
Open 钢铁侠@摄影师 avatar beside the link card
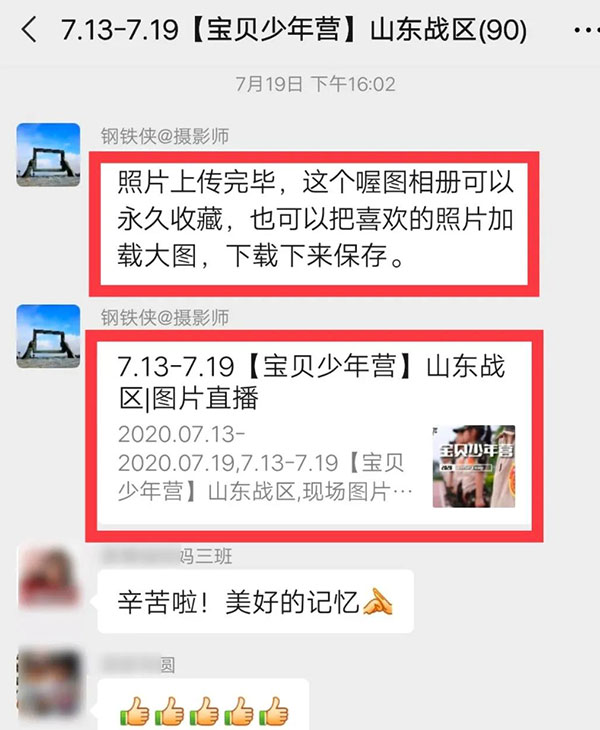(x=48, y=338)
